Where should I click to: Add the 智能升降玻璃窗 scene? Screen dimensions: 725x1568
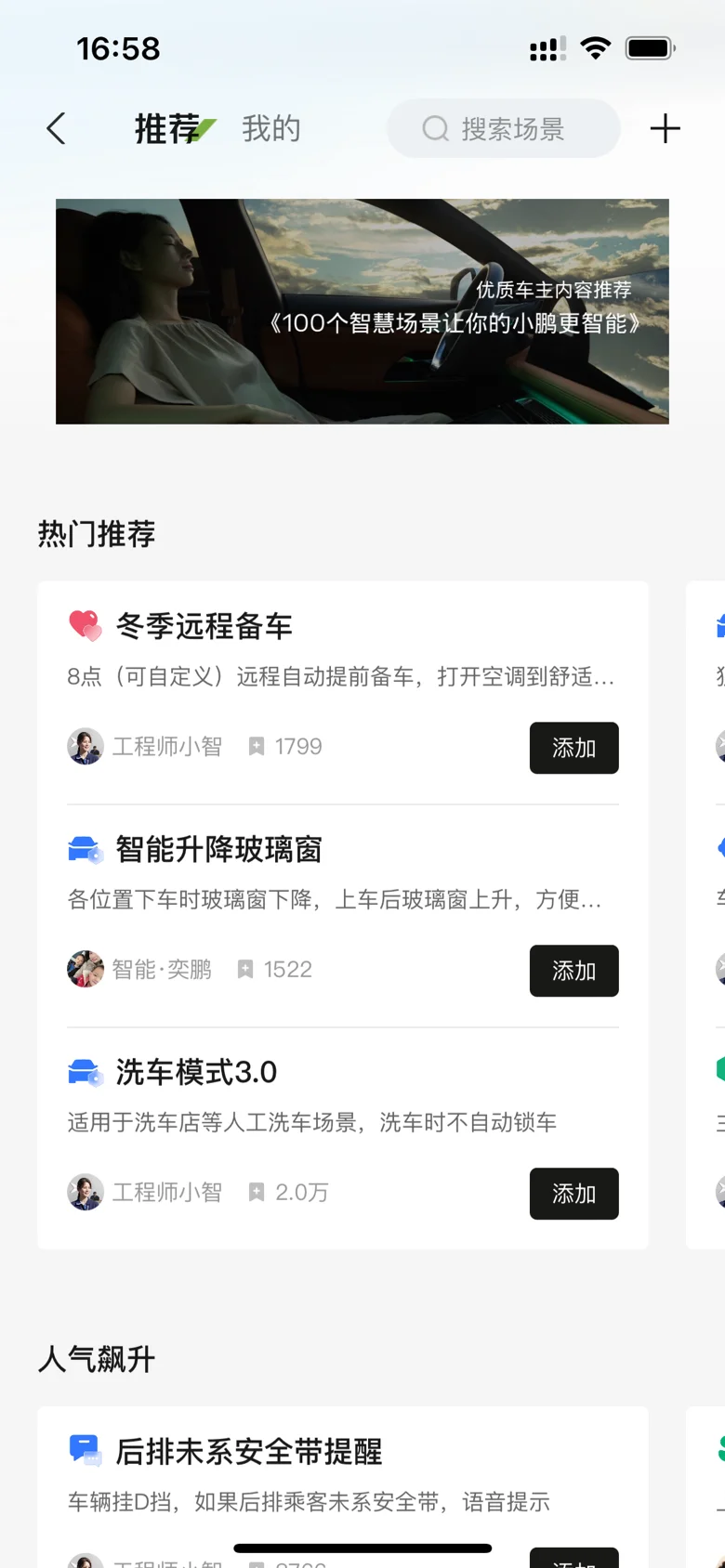click(573, 971)
